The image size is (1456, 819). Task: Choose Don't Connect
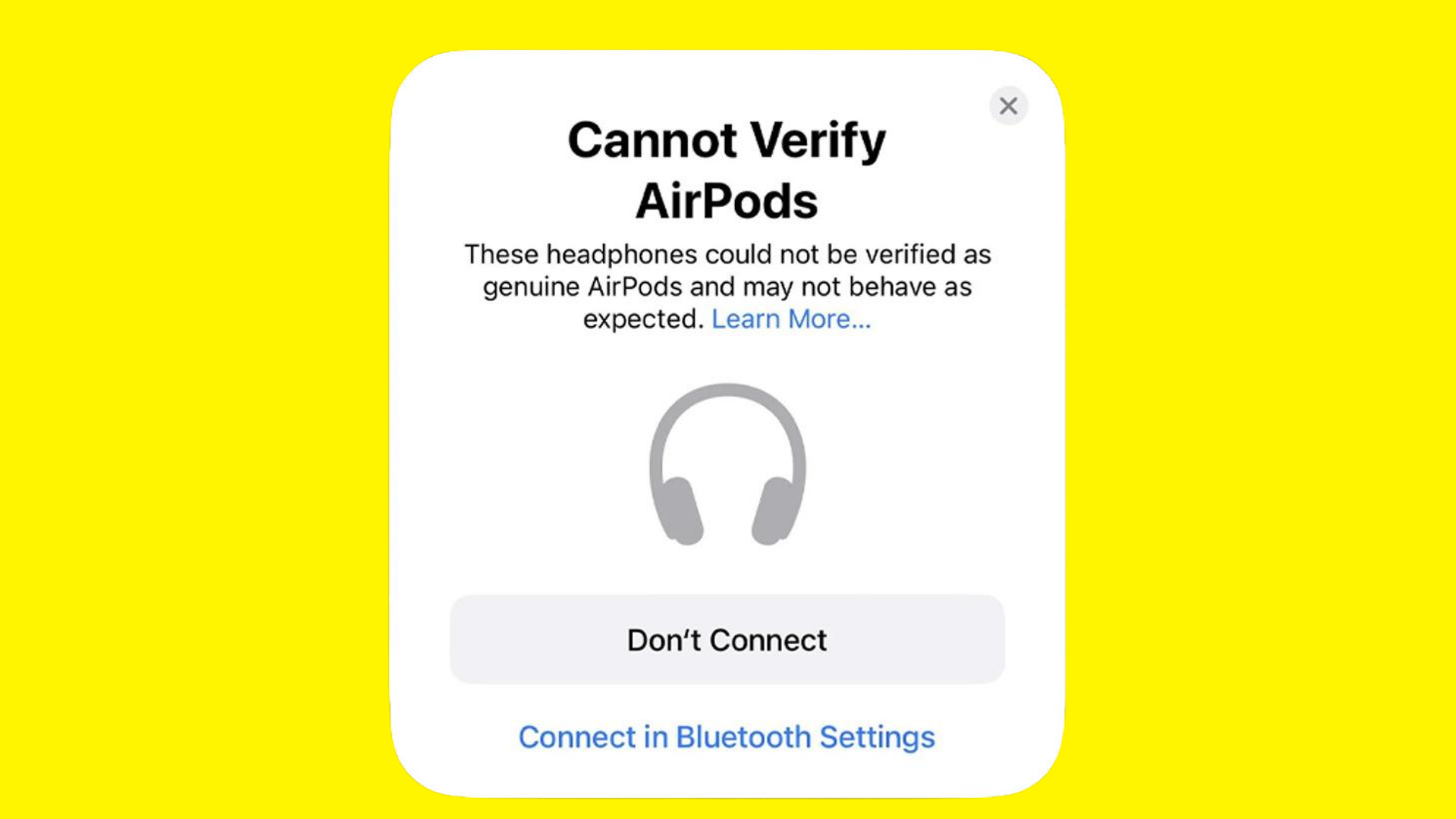pos(726,639)
